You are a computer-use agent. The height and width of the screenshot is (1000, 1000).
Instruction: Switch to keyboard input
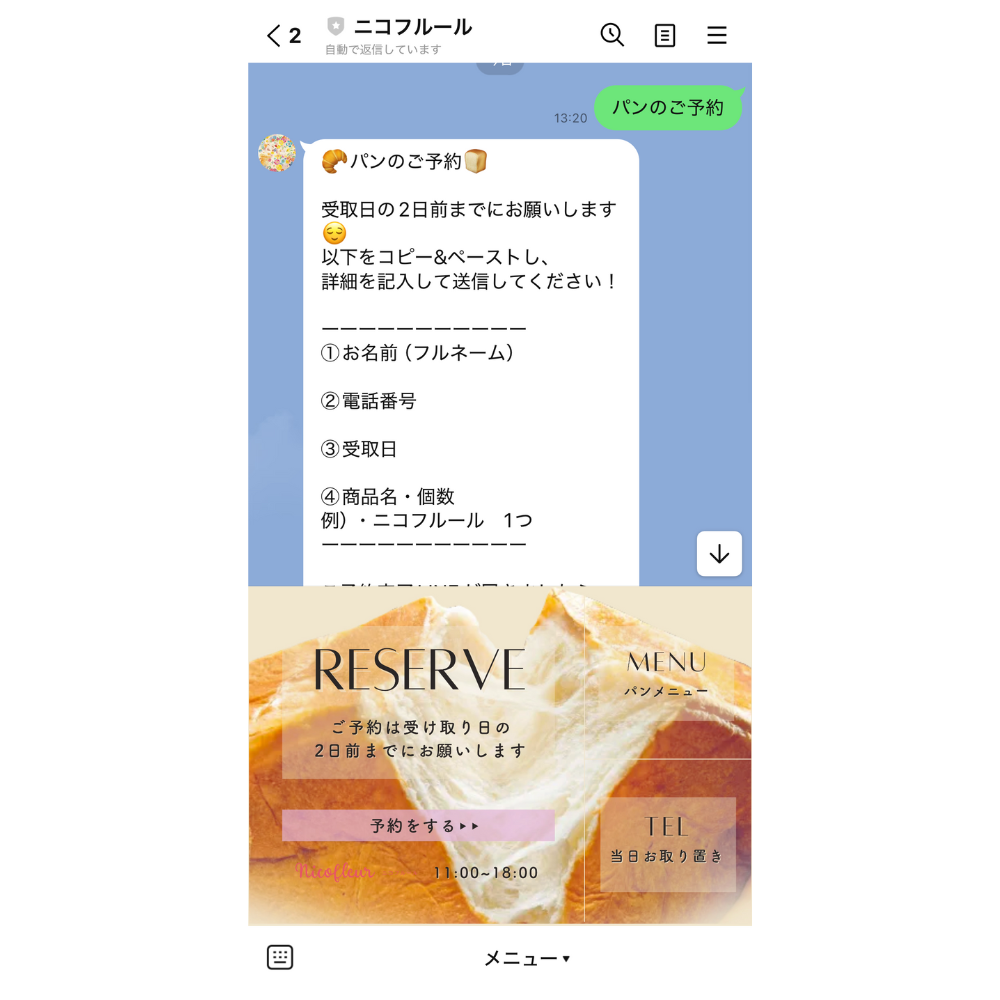(280, 957)
